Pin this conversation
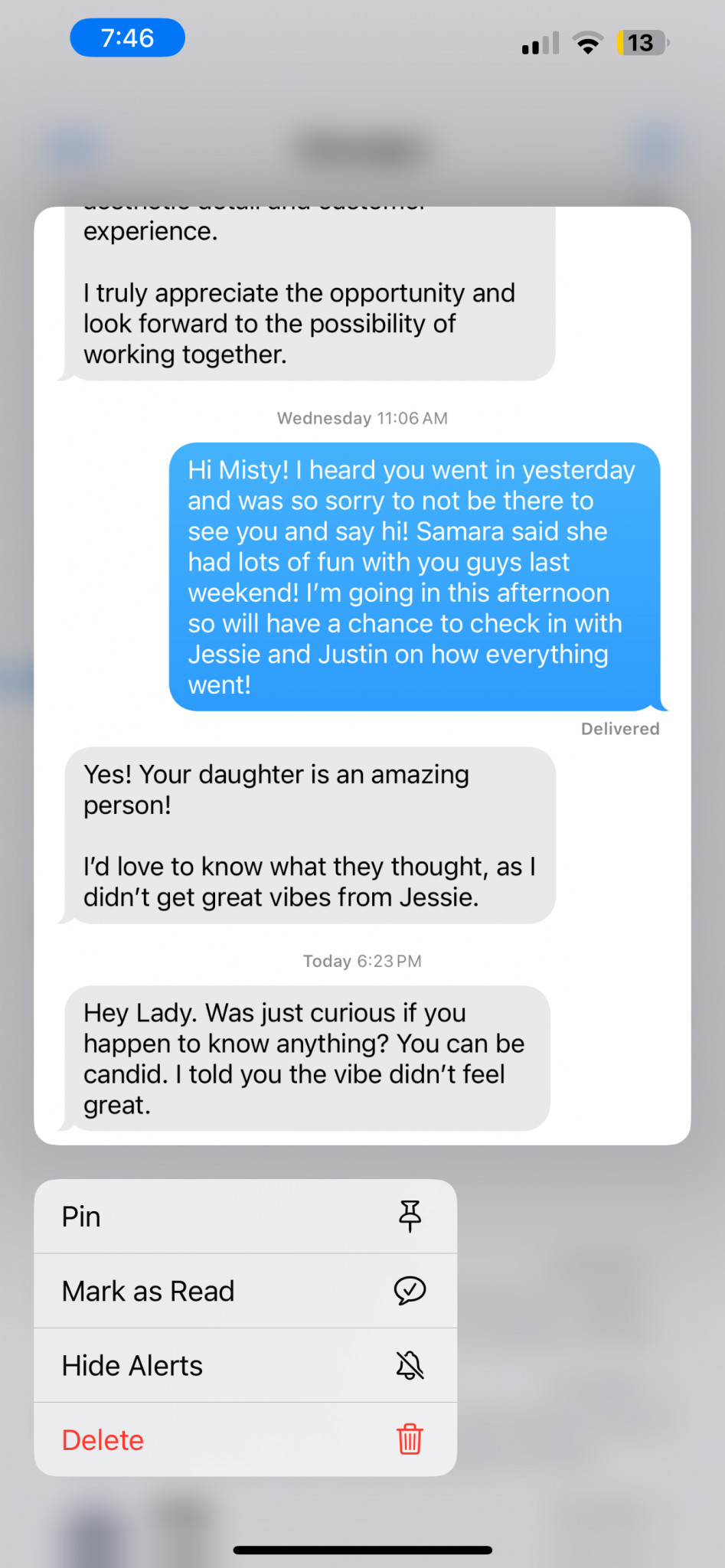The width and height of the screenshot is (725, 1568). [x=245, y=1217]
